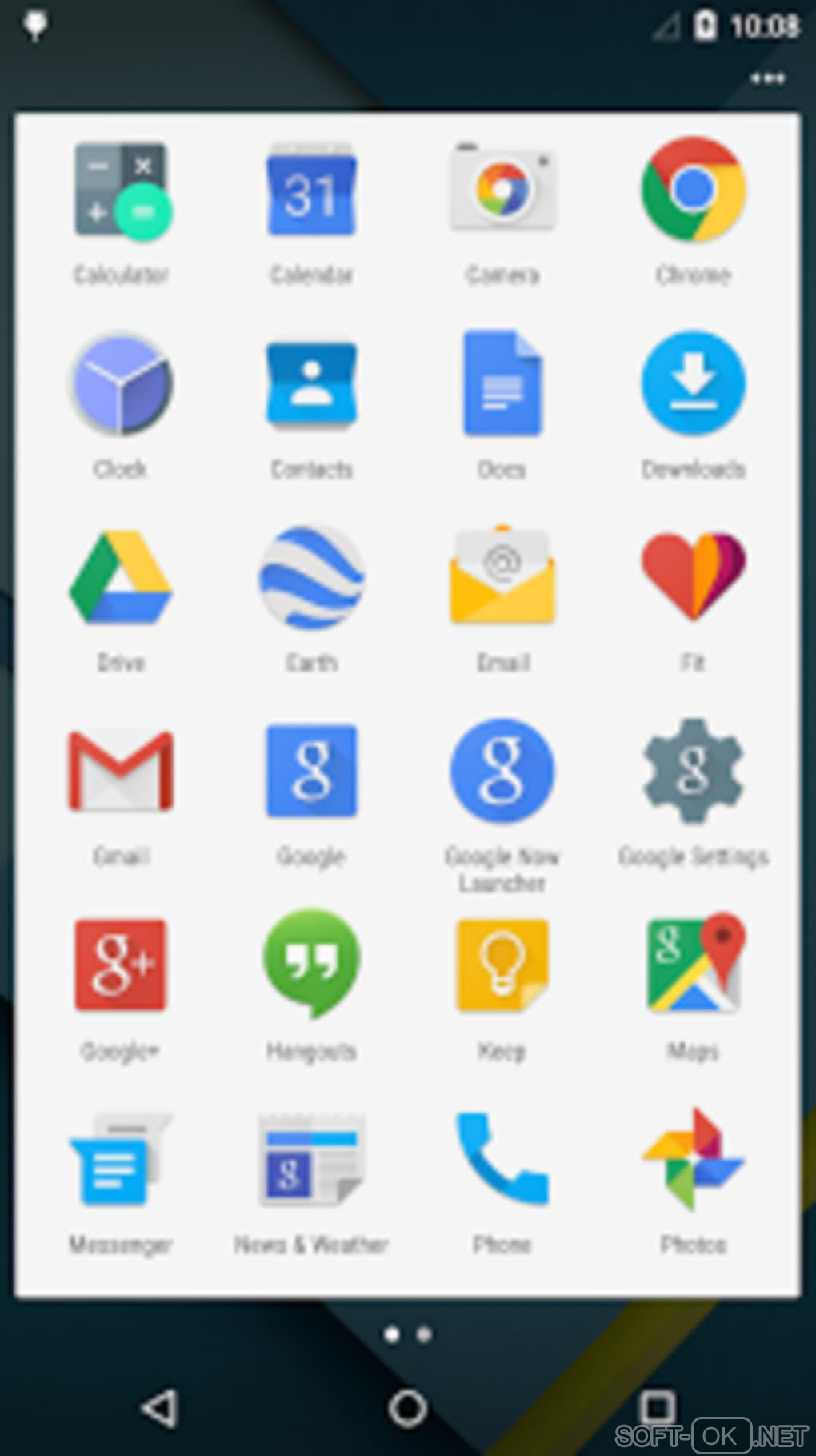Open Google Drive

[121, 578]
